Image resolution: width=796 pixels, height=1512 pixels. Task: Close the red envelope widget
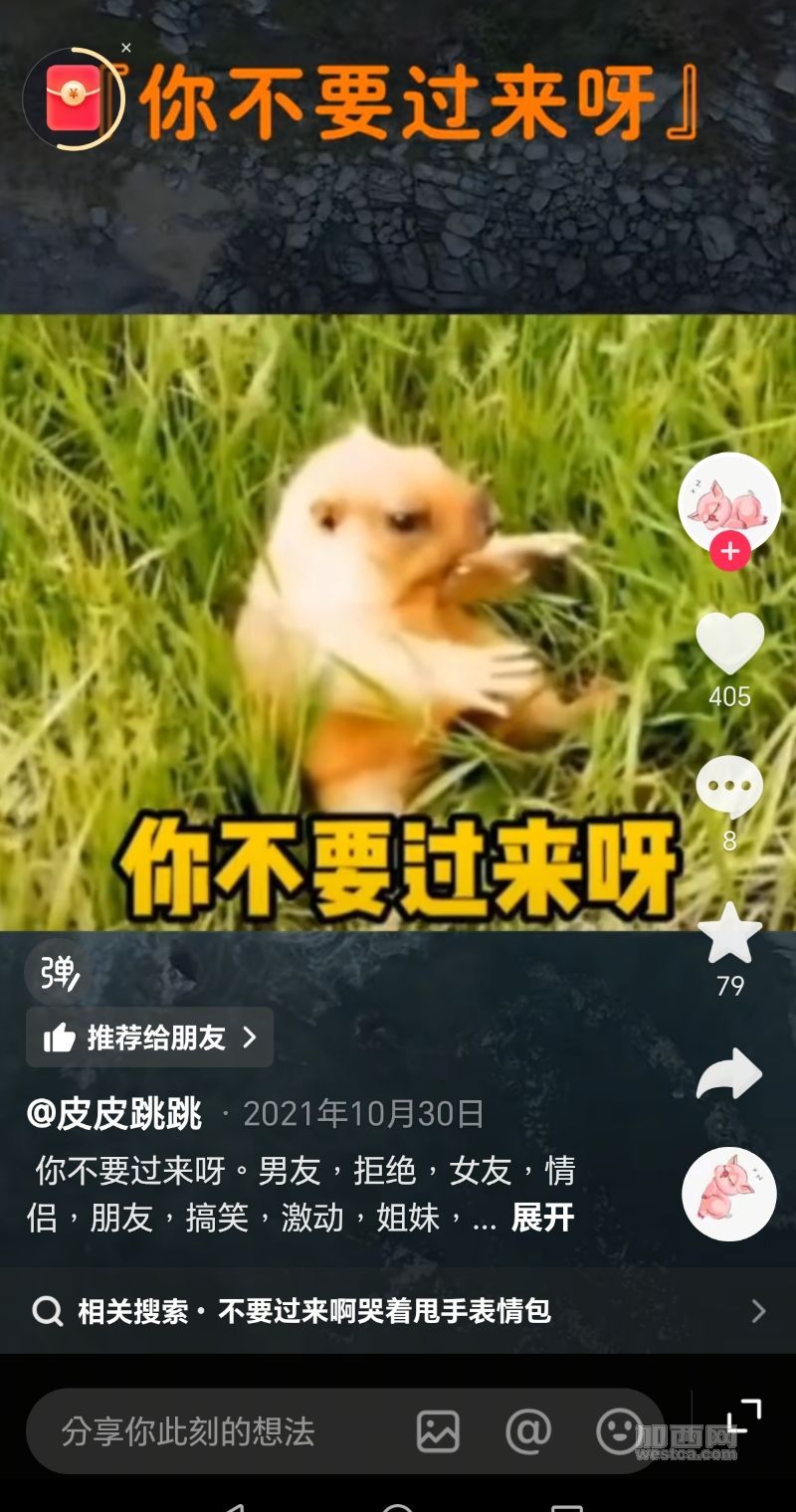click(x=126, y=48)
